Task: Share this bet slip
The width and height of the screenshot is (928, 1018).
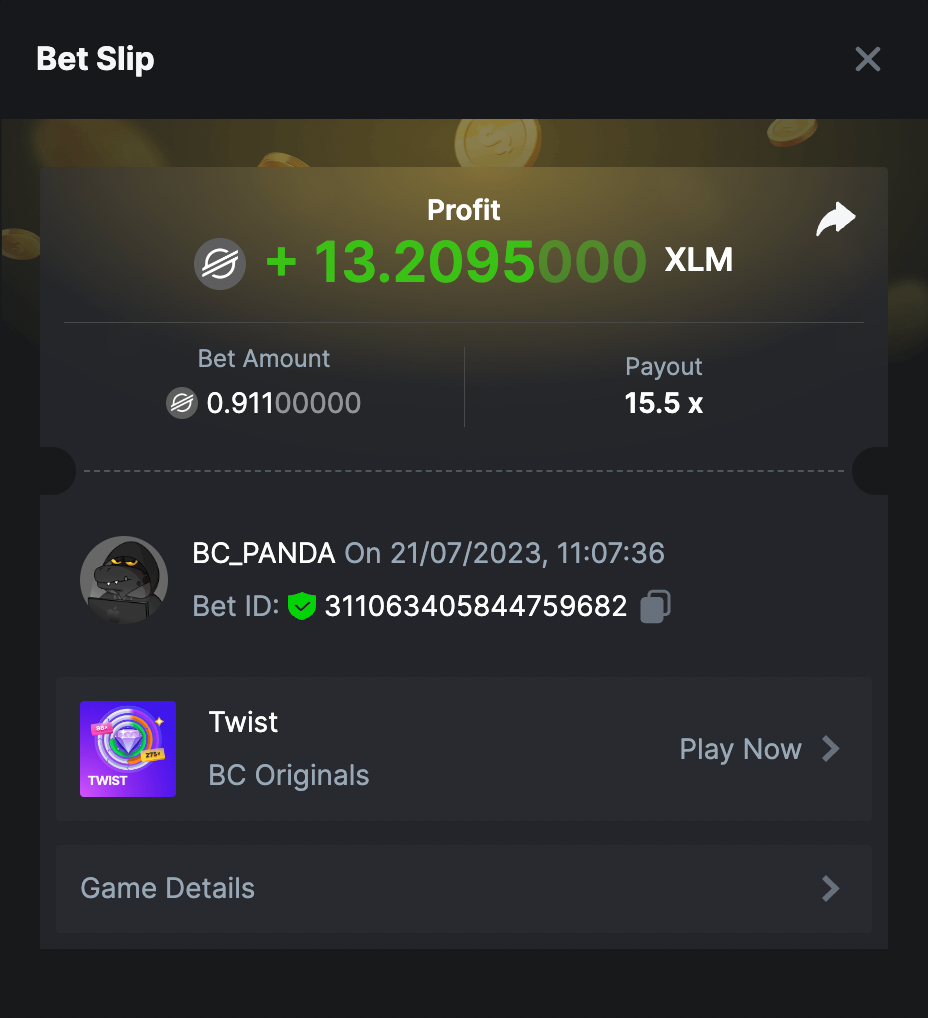Action: 835,220
